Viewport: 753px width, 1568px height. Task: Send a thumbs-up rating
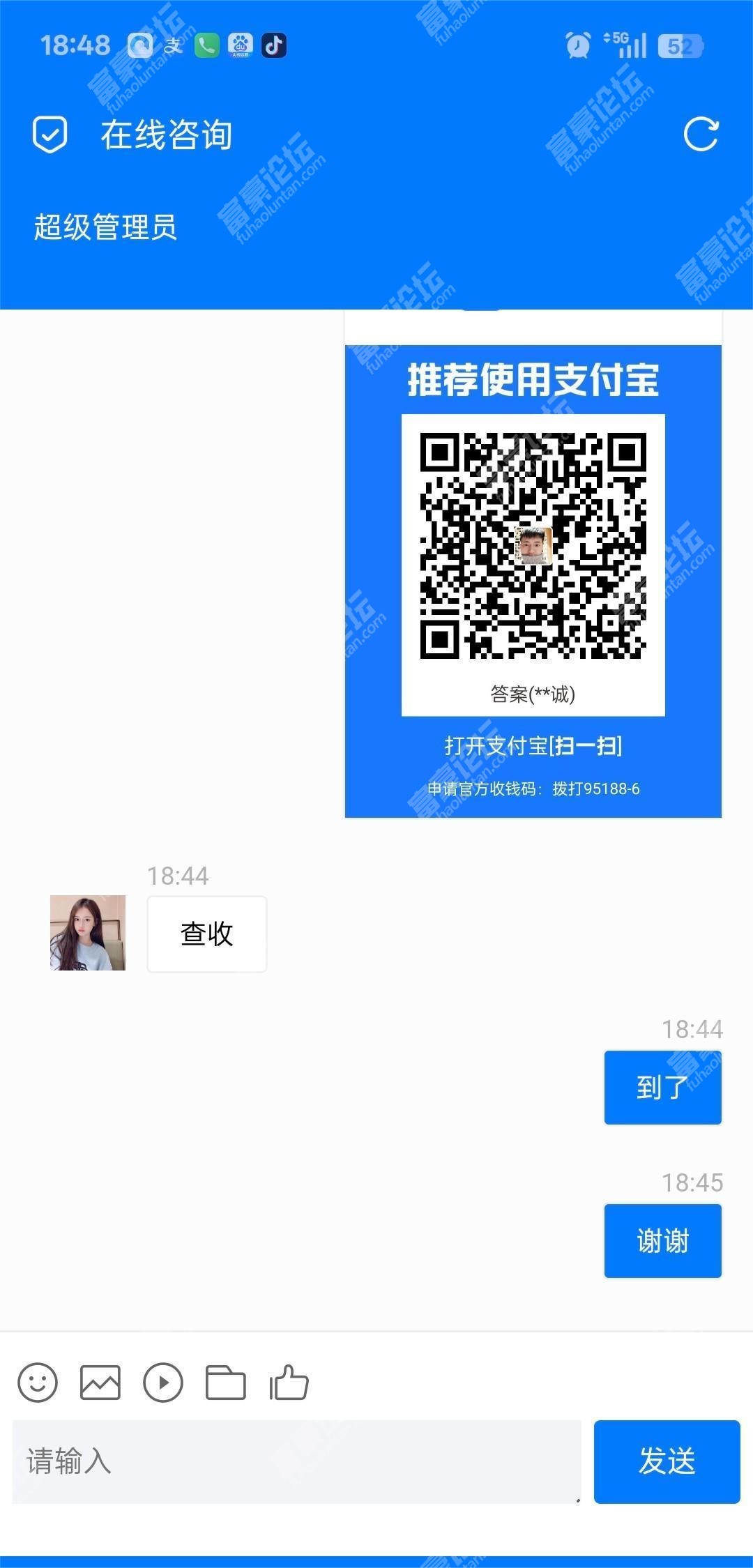289,1382
